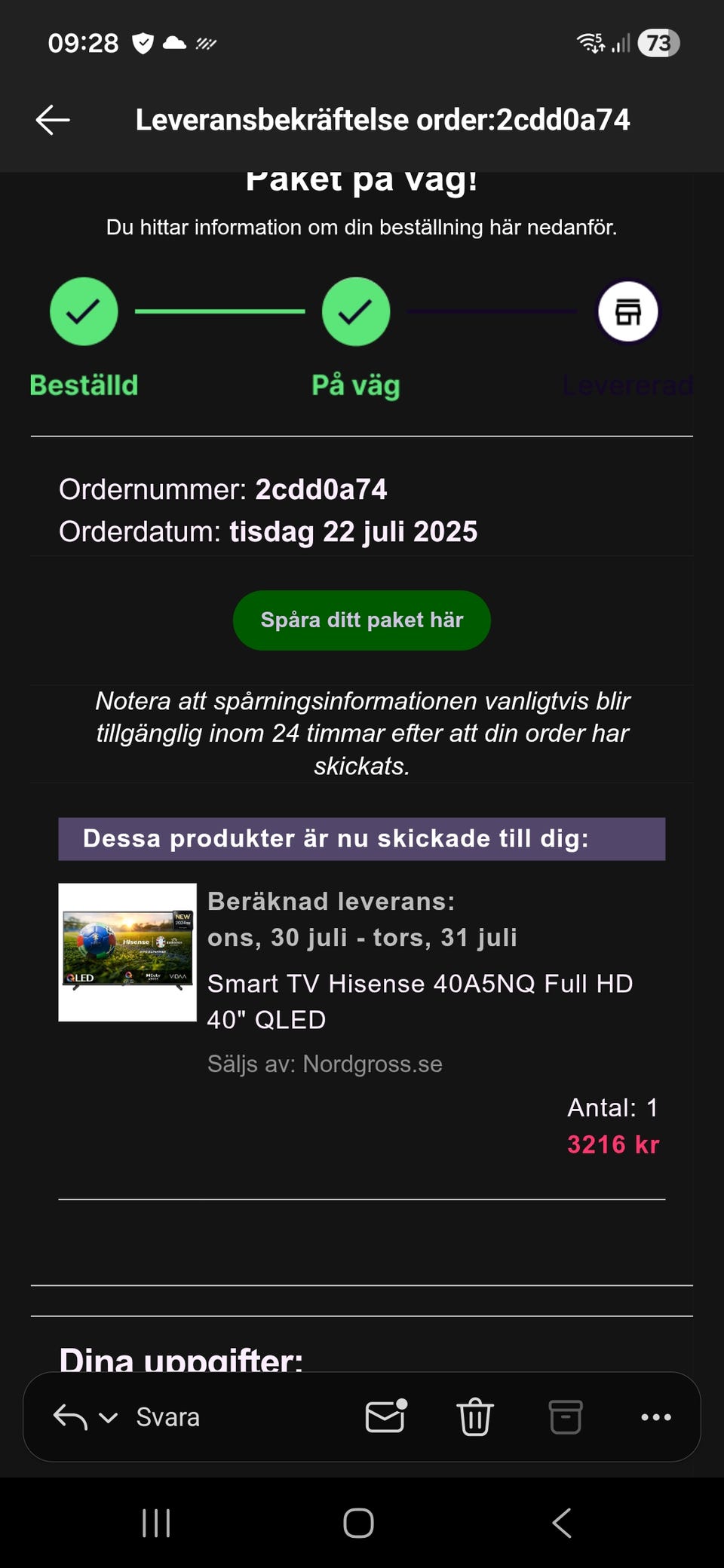Screen dimensions: 724x1568
Task: Tap the Nordgross.se seller text
Action: 372,1064
